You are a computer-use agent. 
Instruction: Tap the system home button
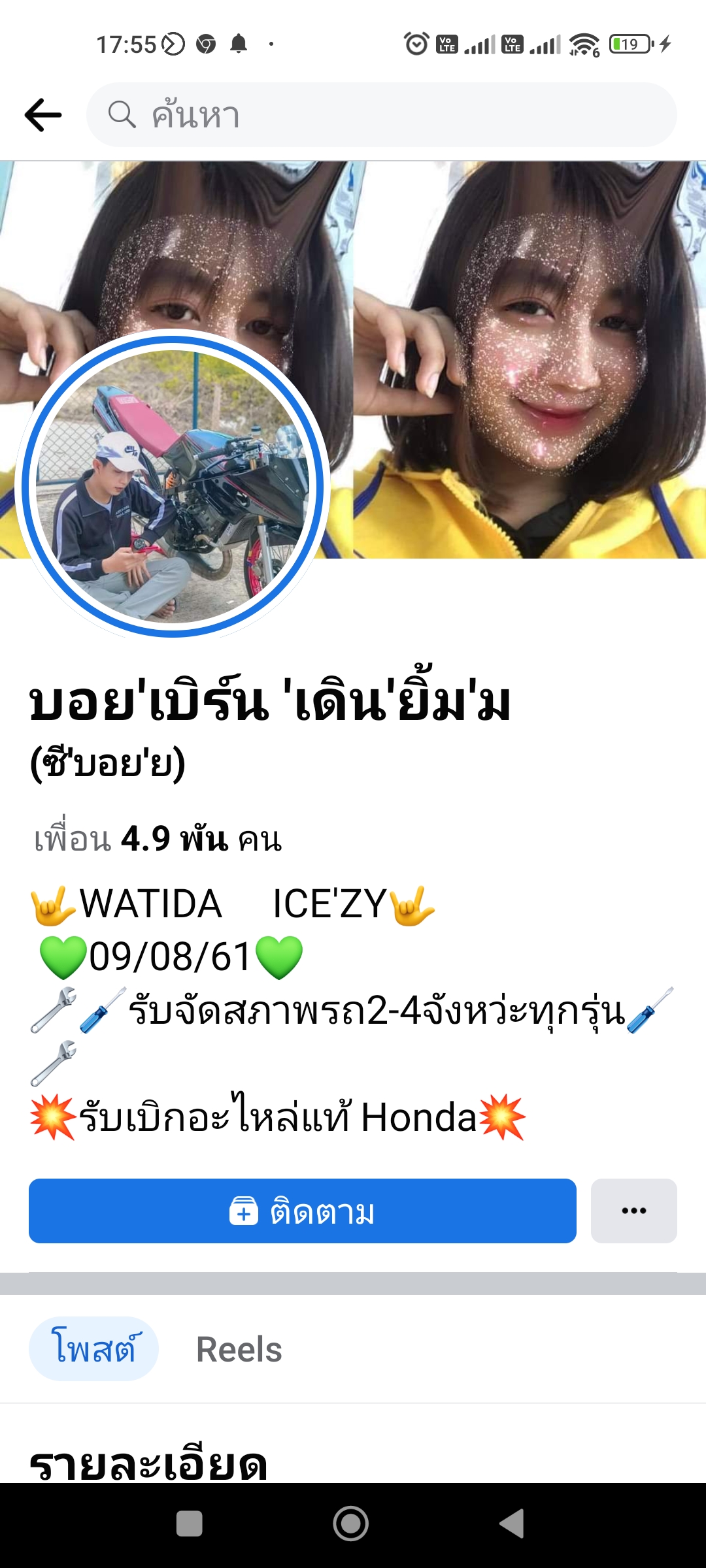click(x=351, y=1524)
